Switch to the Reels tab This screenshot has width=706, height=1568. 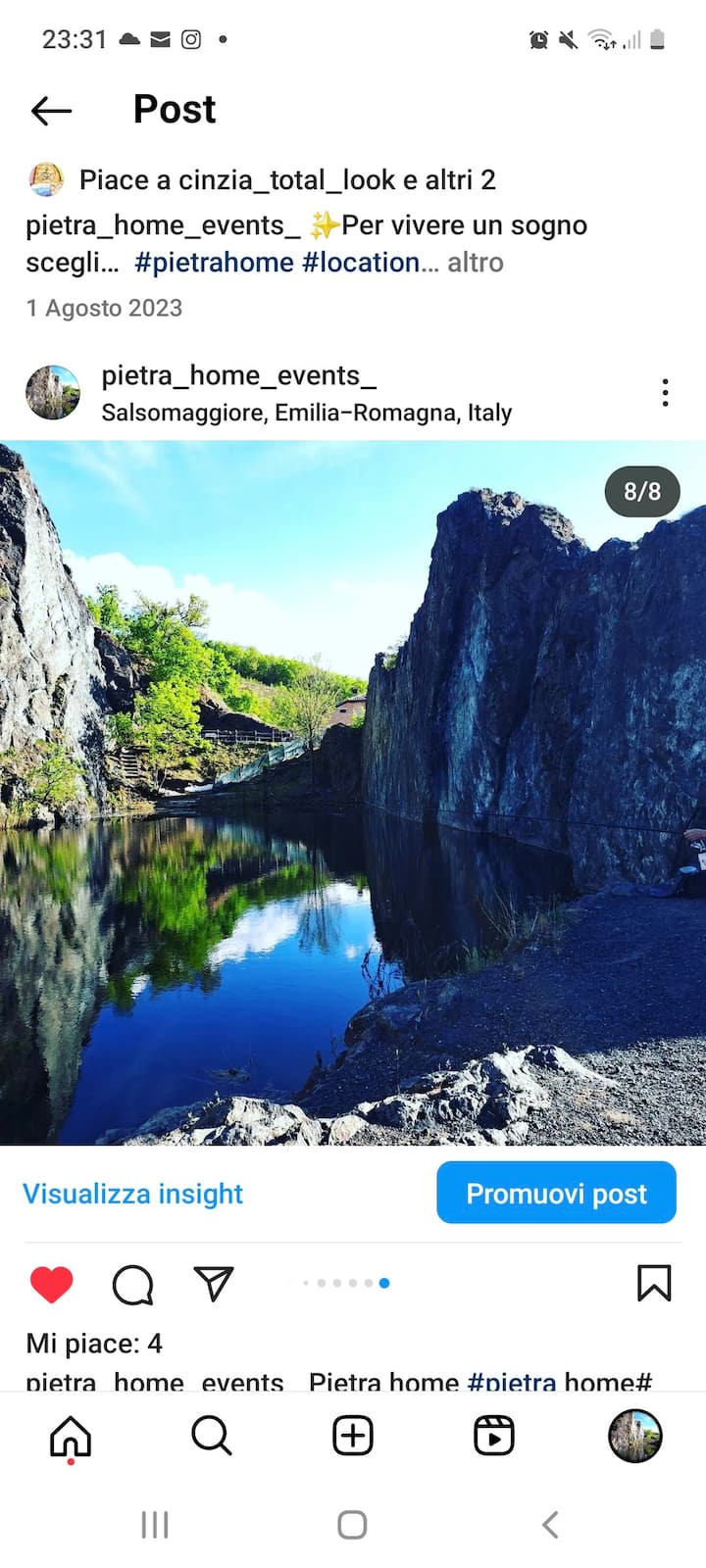[493, 1437]
